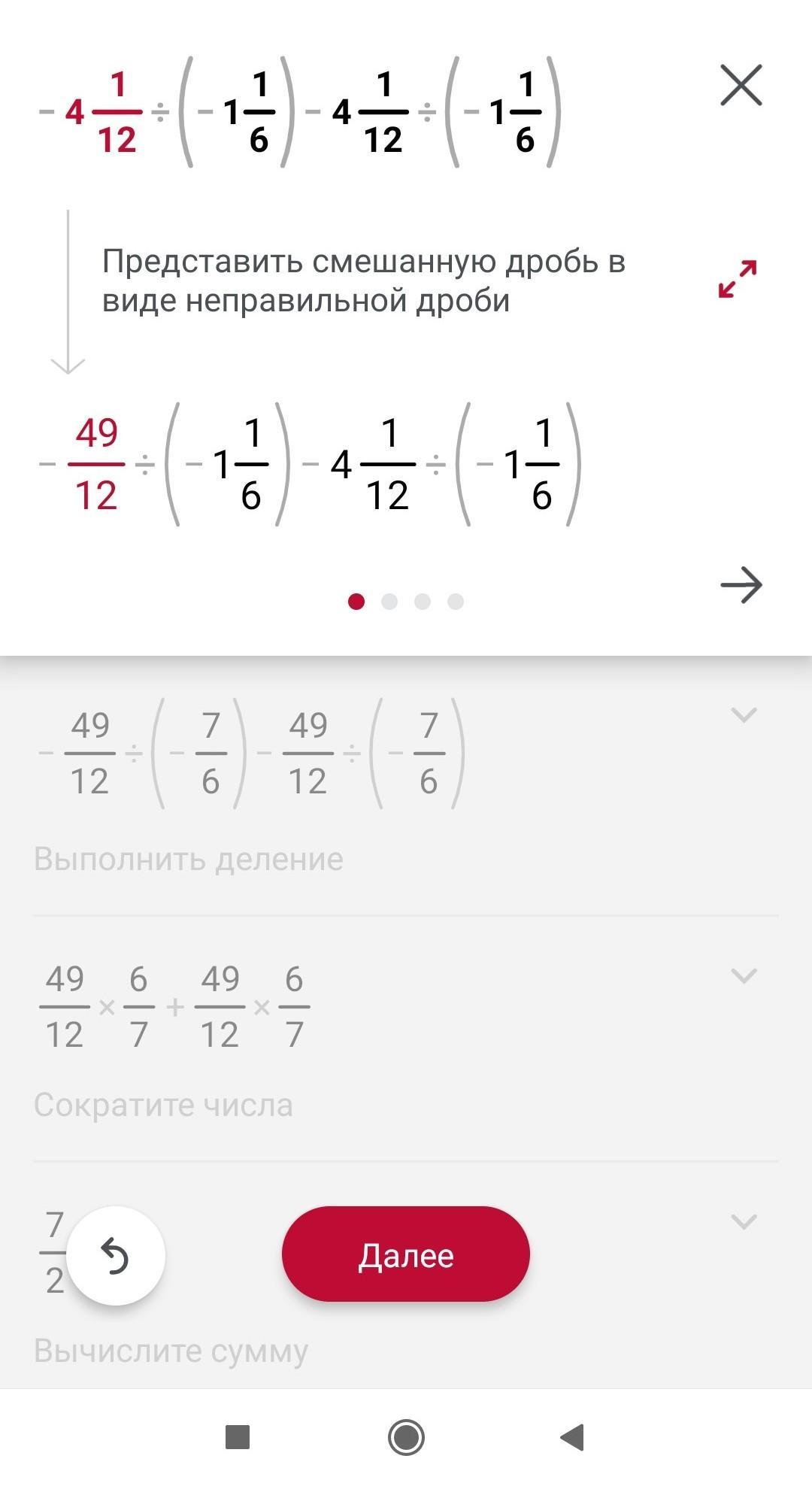Screen dimensions: 812x1486
Task: Expand the Выполнить деление step
Action: tap(744, 714)
